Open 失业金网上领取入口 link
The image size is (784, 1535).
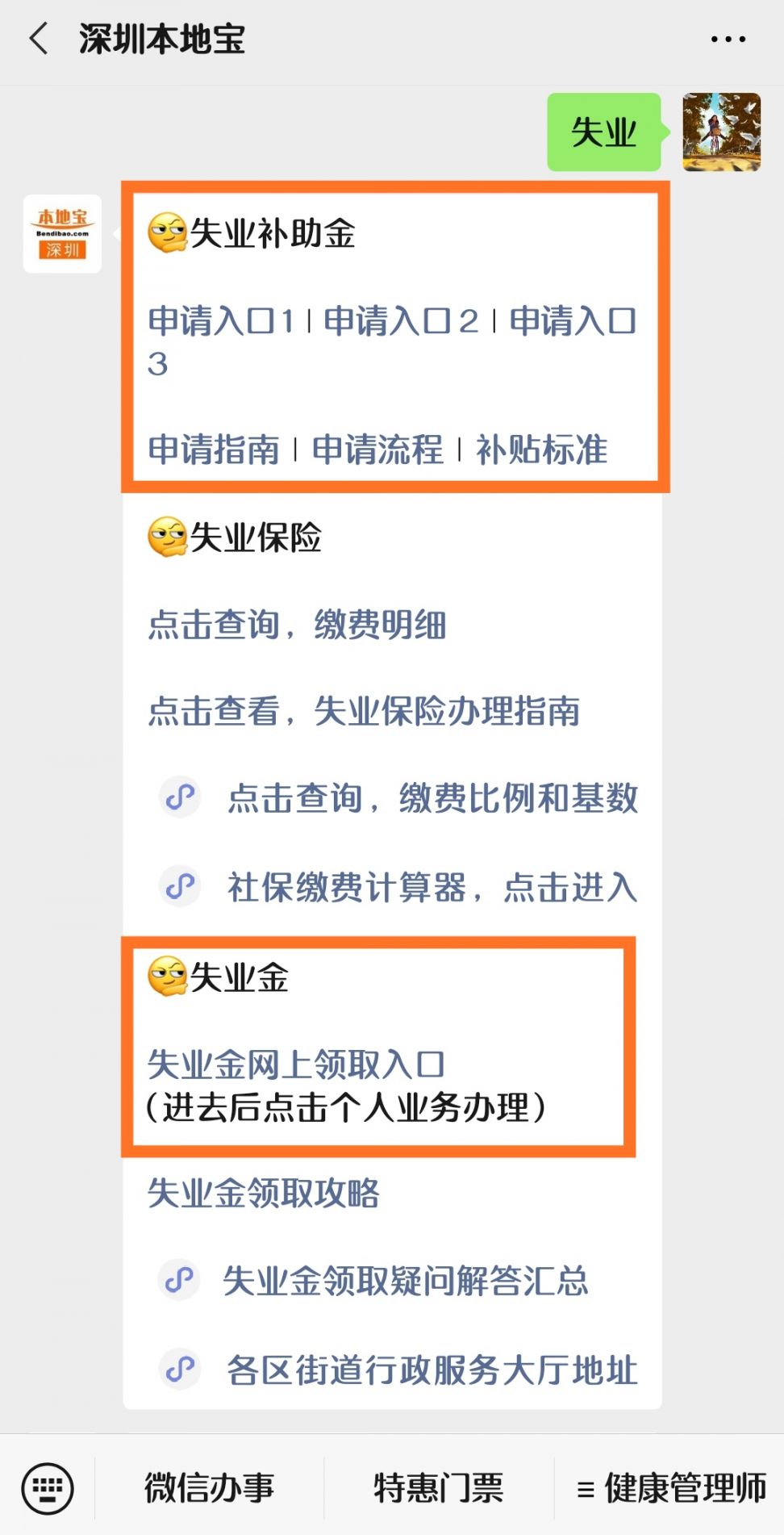click(296, 1064)
